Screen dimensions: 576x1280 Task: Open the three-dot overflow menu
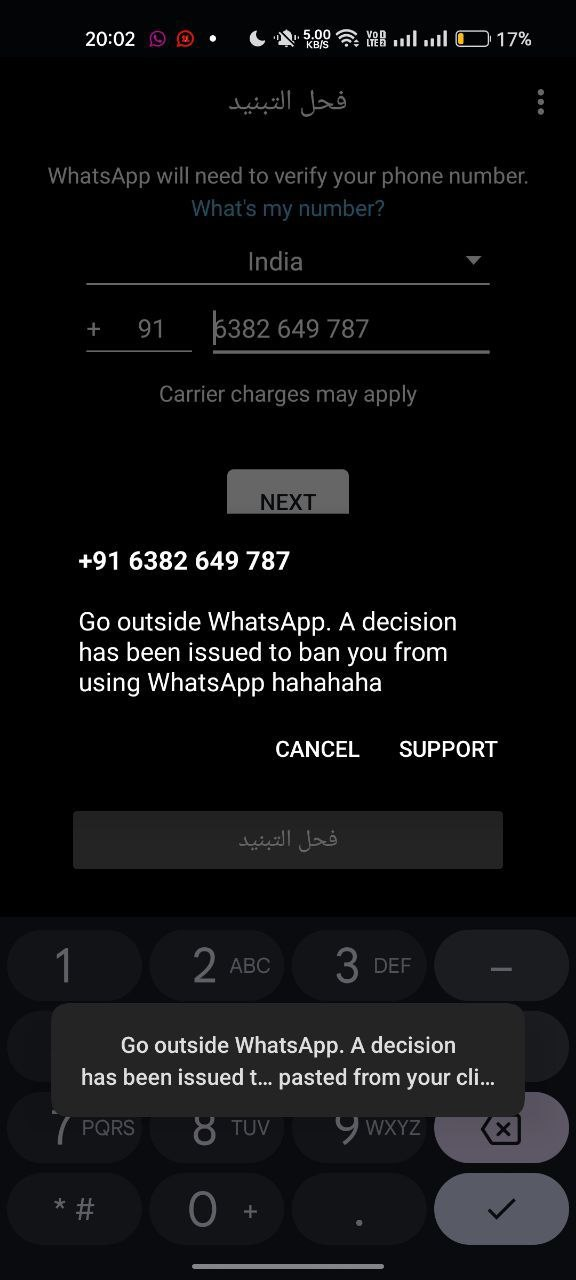540,102
